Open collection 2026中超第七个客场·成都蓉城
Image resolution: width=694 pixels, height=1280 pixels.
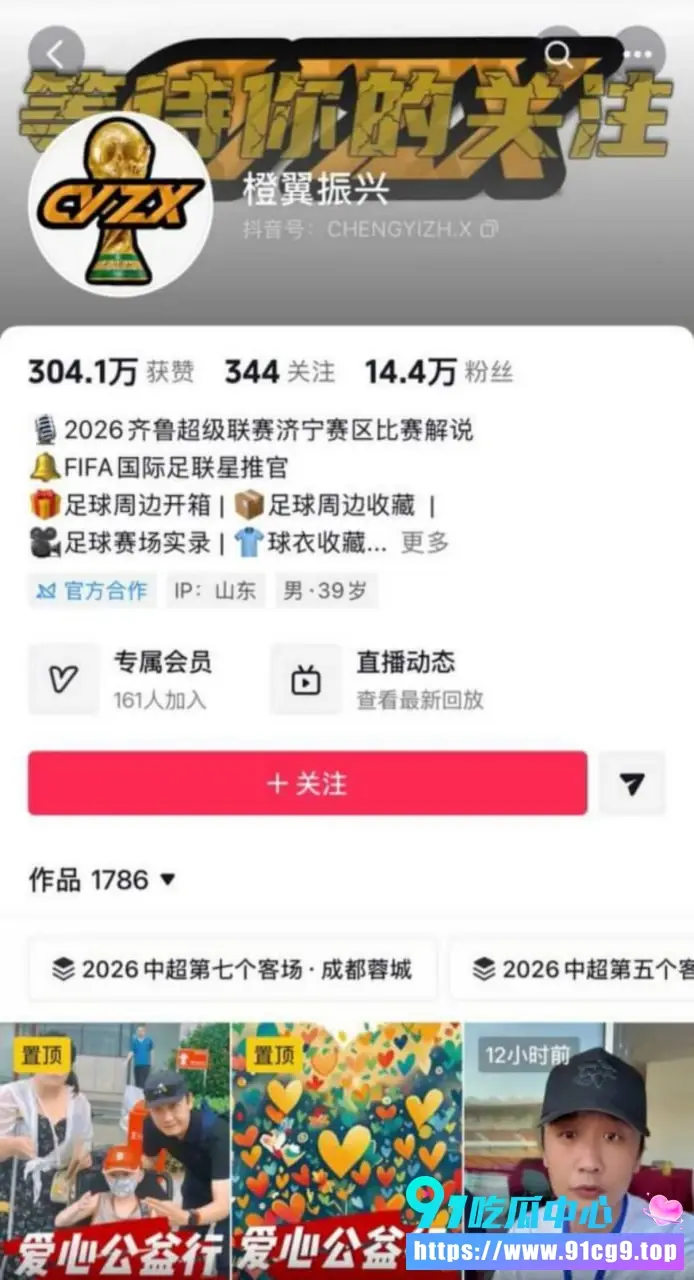click(232, 969)
